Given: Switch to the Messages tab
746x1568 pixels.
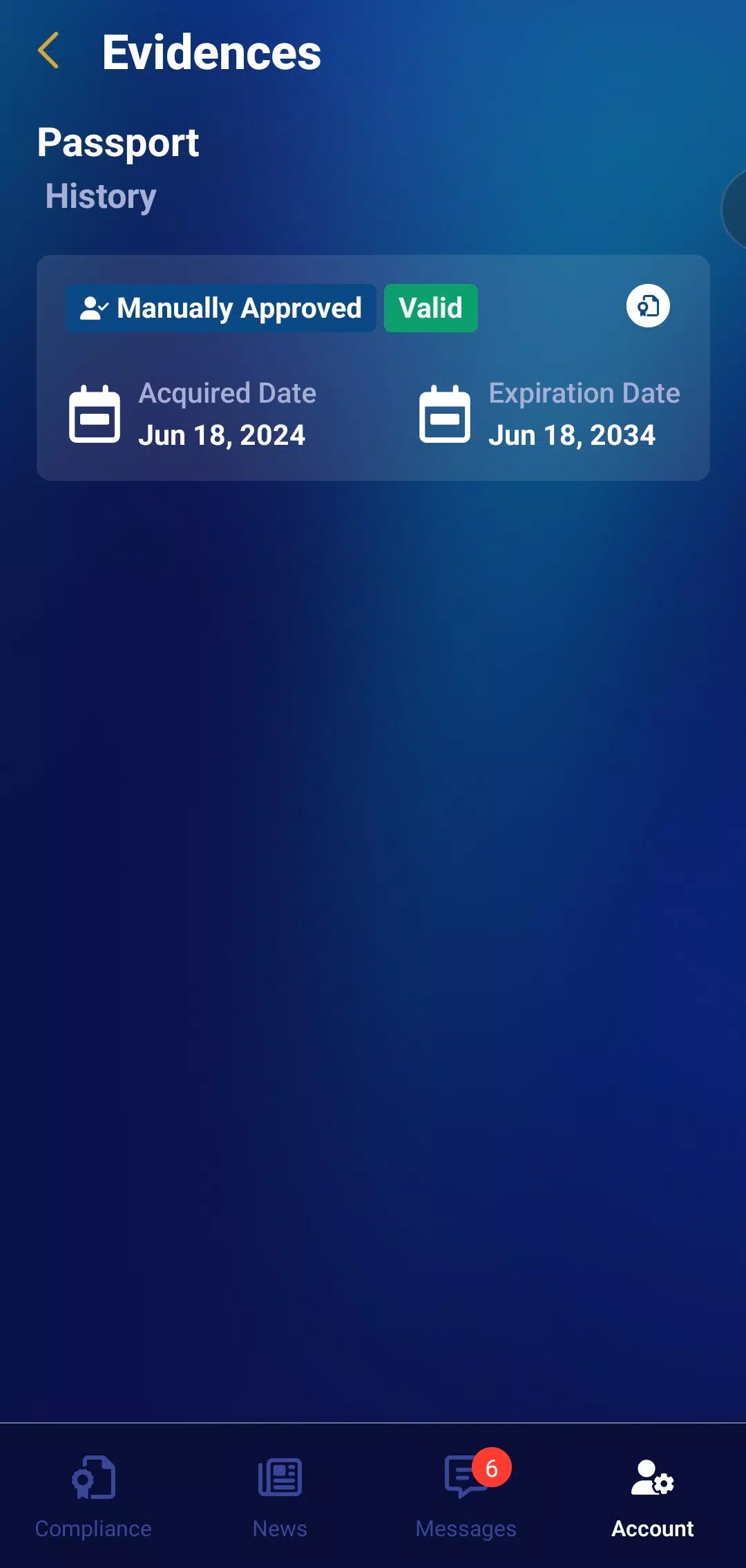Looking at the screenshot, I should [466, 1495].
